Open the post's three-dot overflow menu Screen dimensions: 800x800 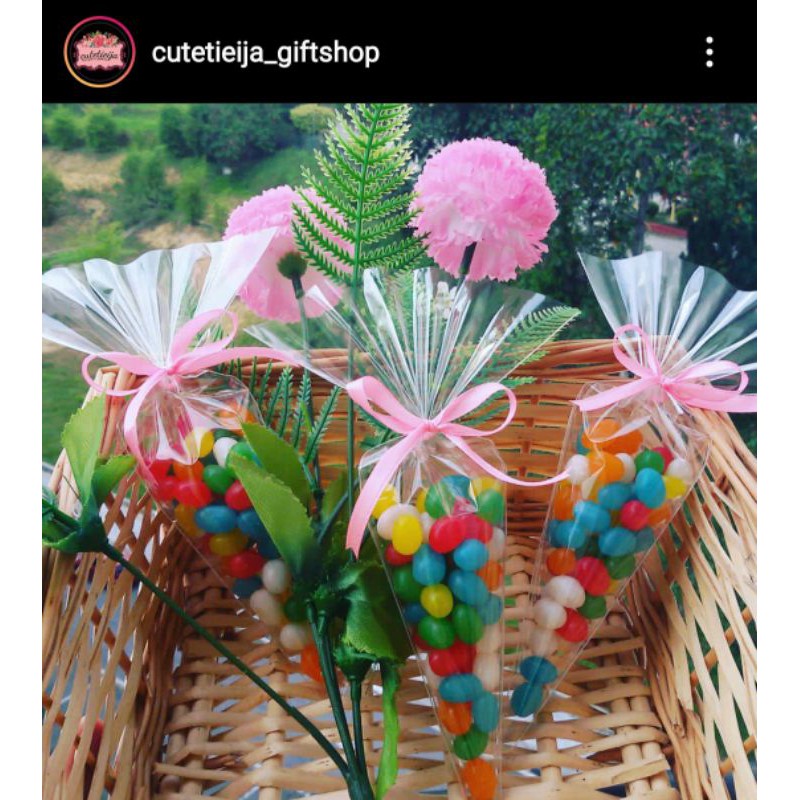pyautogui.click(x=709, y=52)
